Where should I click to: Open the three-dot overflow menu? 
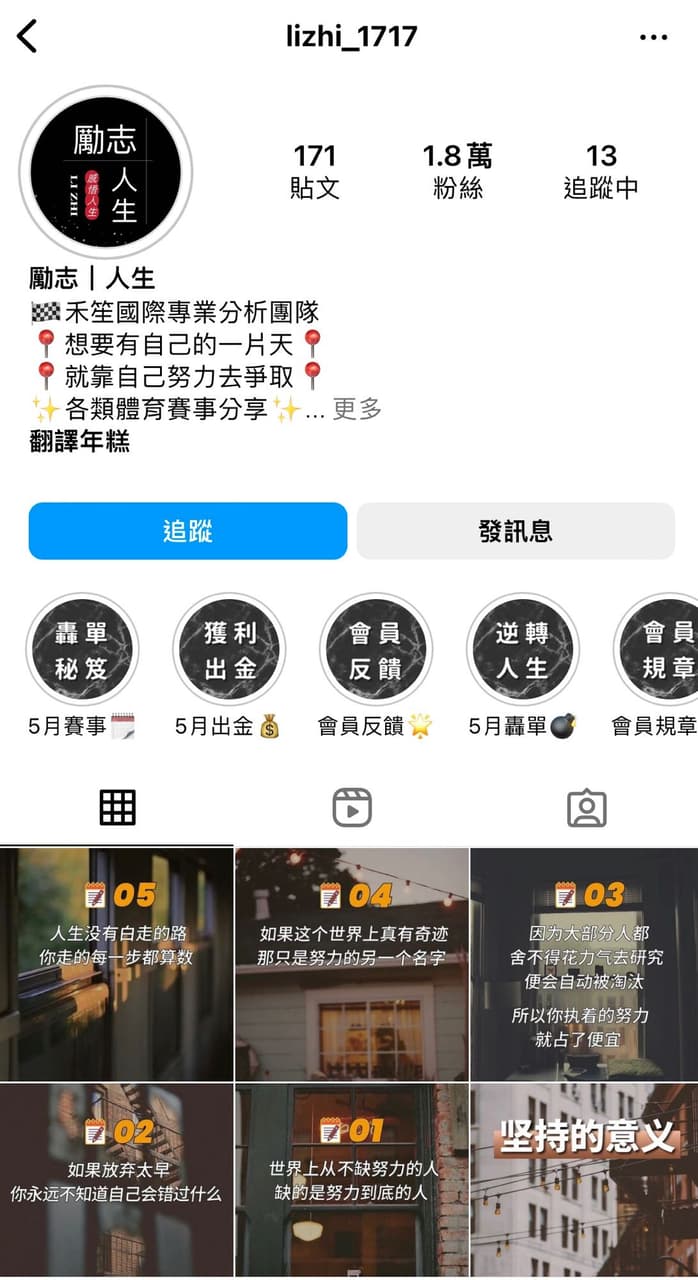[x=653, y=38]
